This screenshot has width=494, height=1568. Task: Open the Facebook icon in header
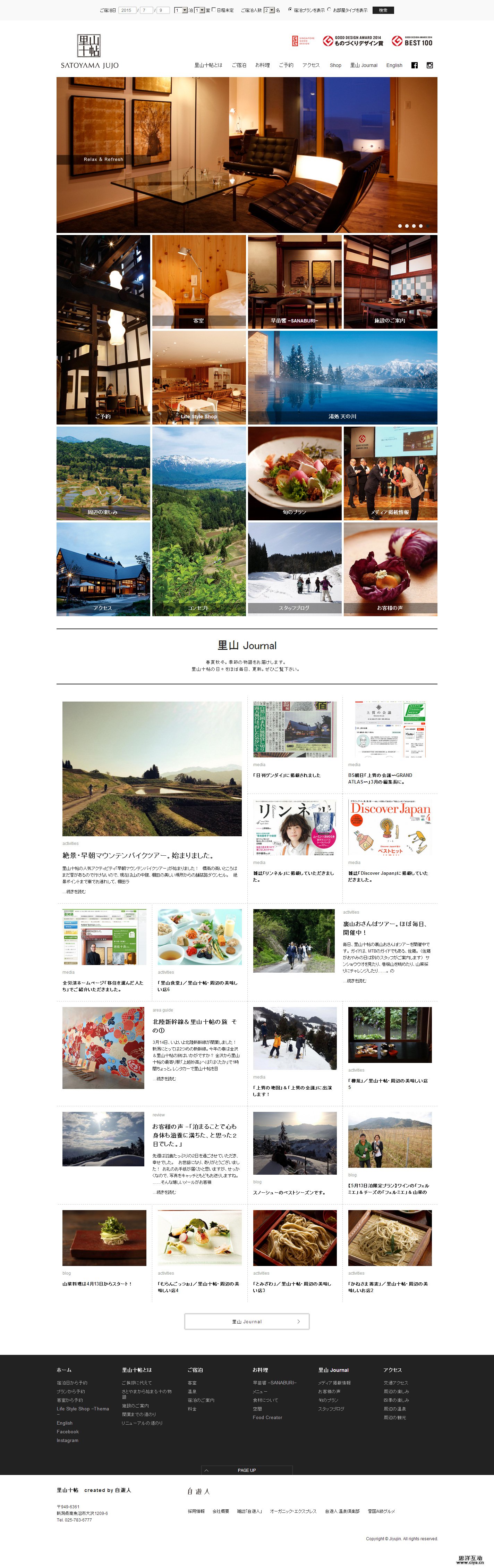pyautogui.click(x=414, y=65)
